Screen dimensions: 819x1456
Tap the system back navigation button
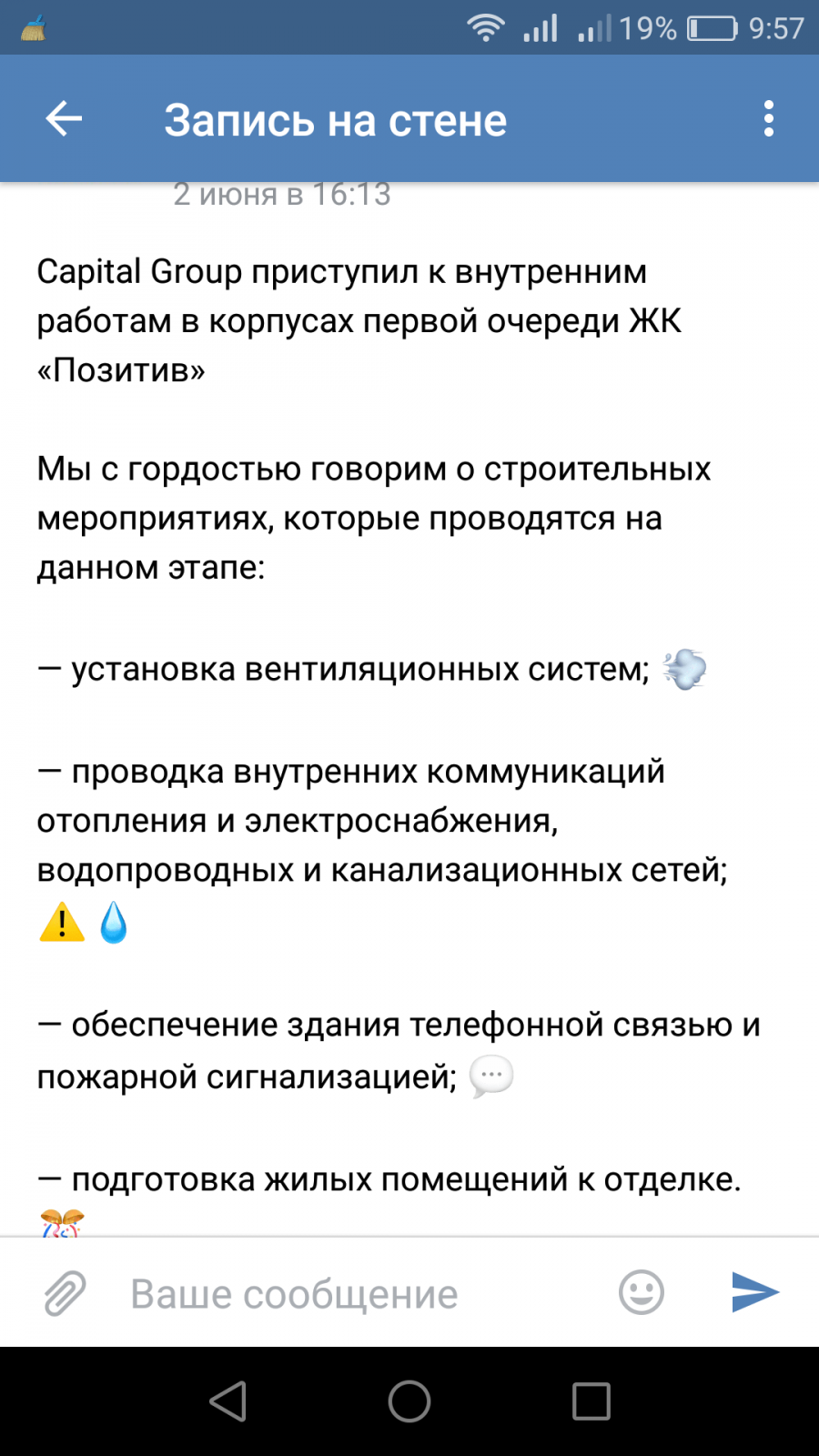click(x=228, y=1401)
